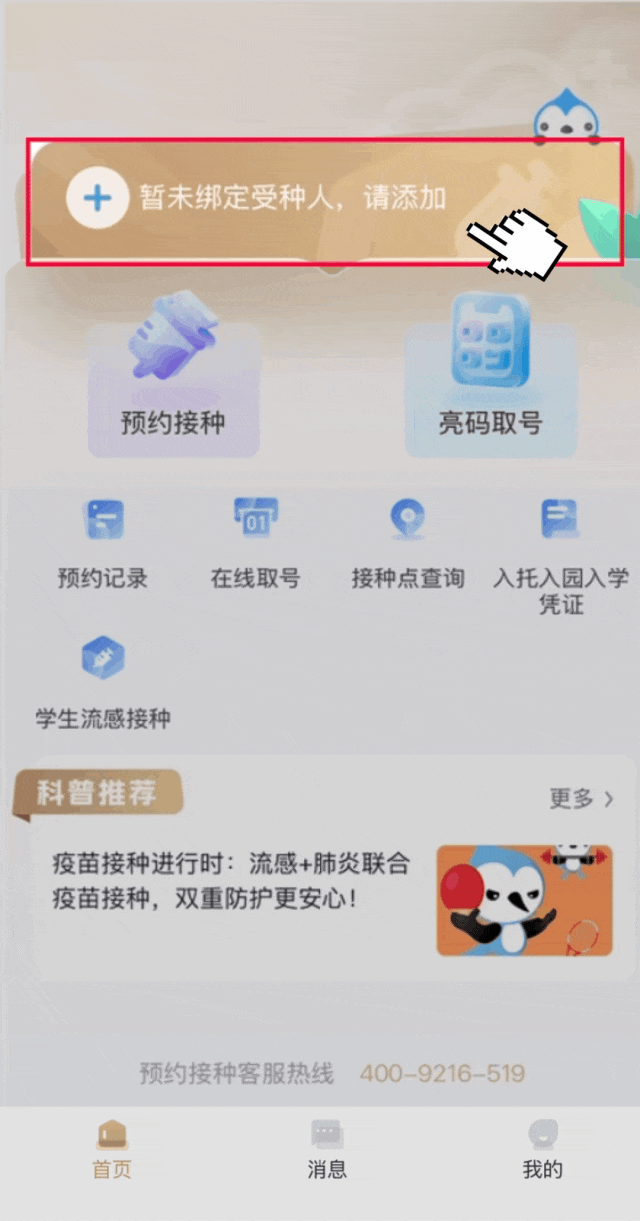Switch to the 消息 tab
This screenshot has width=640, height=1221.
[327, 1150]
